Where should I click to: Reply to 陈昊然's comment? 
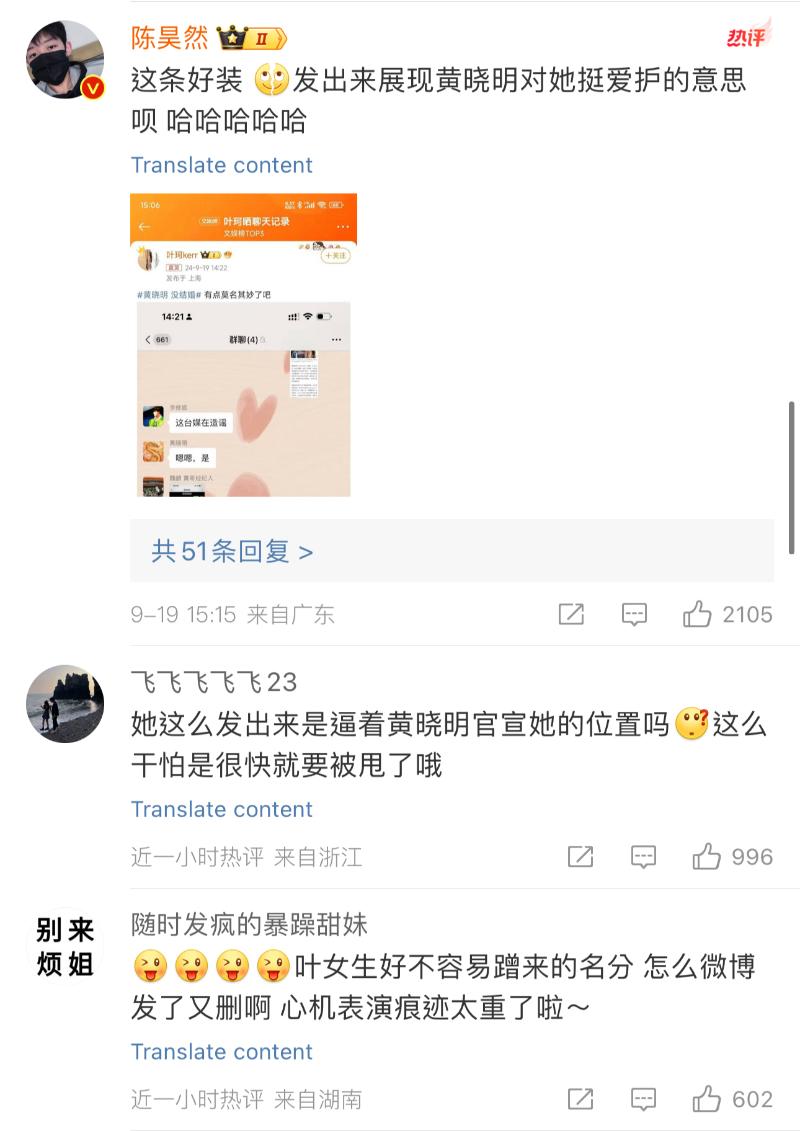(634, 614)
